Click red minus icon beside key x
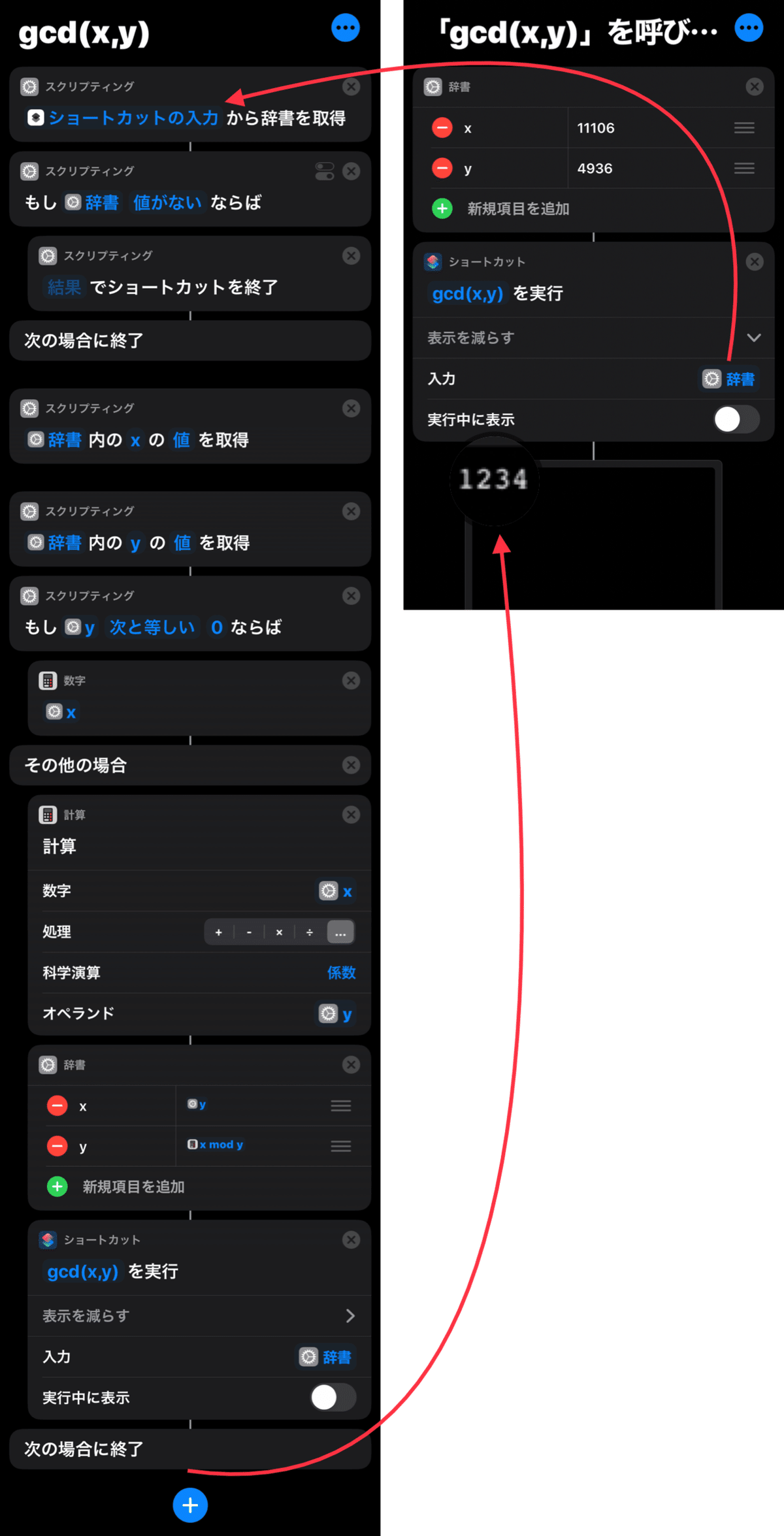 pos(442,127)
